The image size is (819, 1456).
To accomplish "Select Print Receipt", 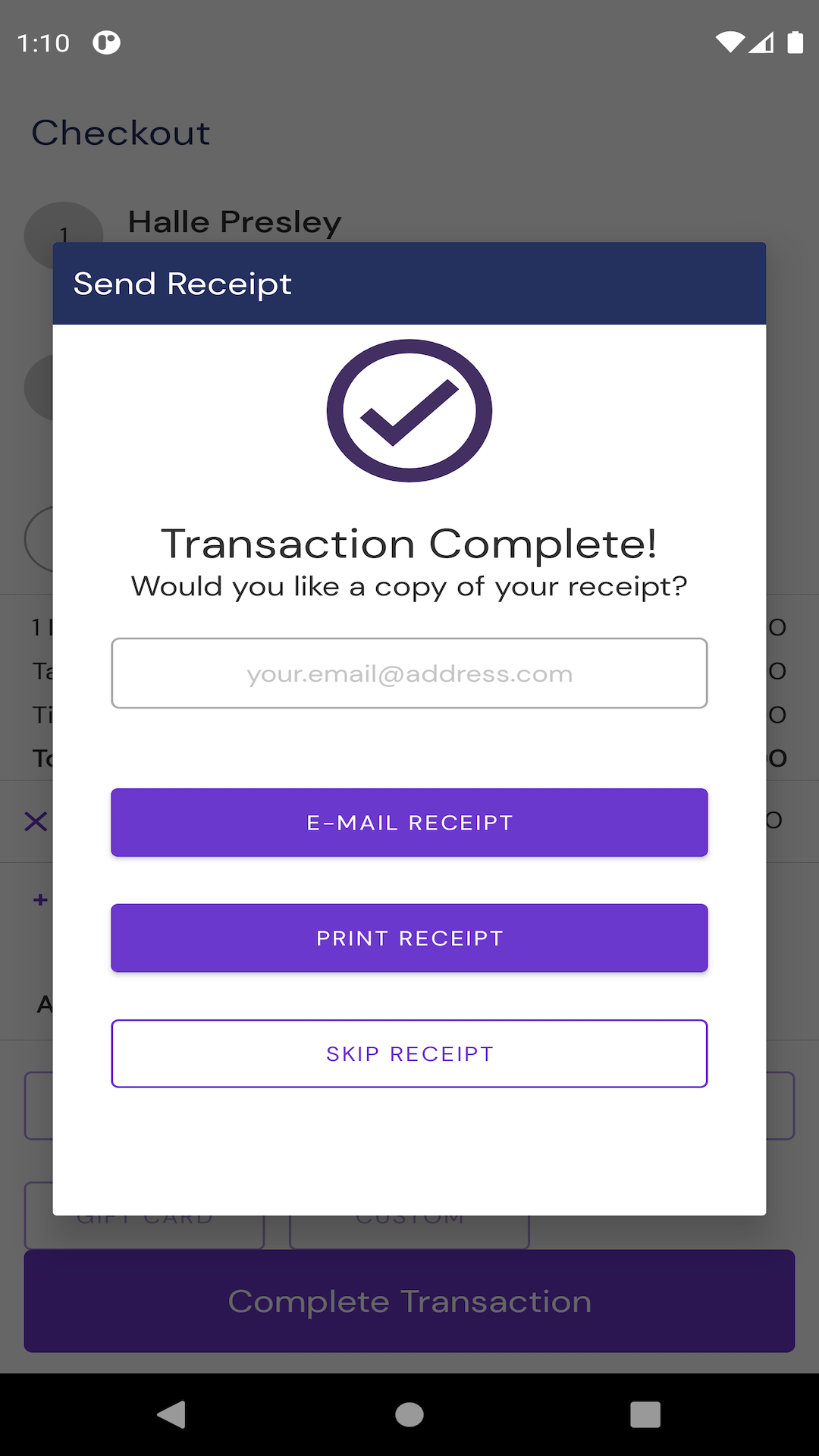I will pyautogui.click(x=409, y=938).
